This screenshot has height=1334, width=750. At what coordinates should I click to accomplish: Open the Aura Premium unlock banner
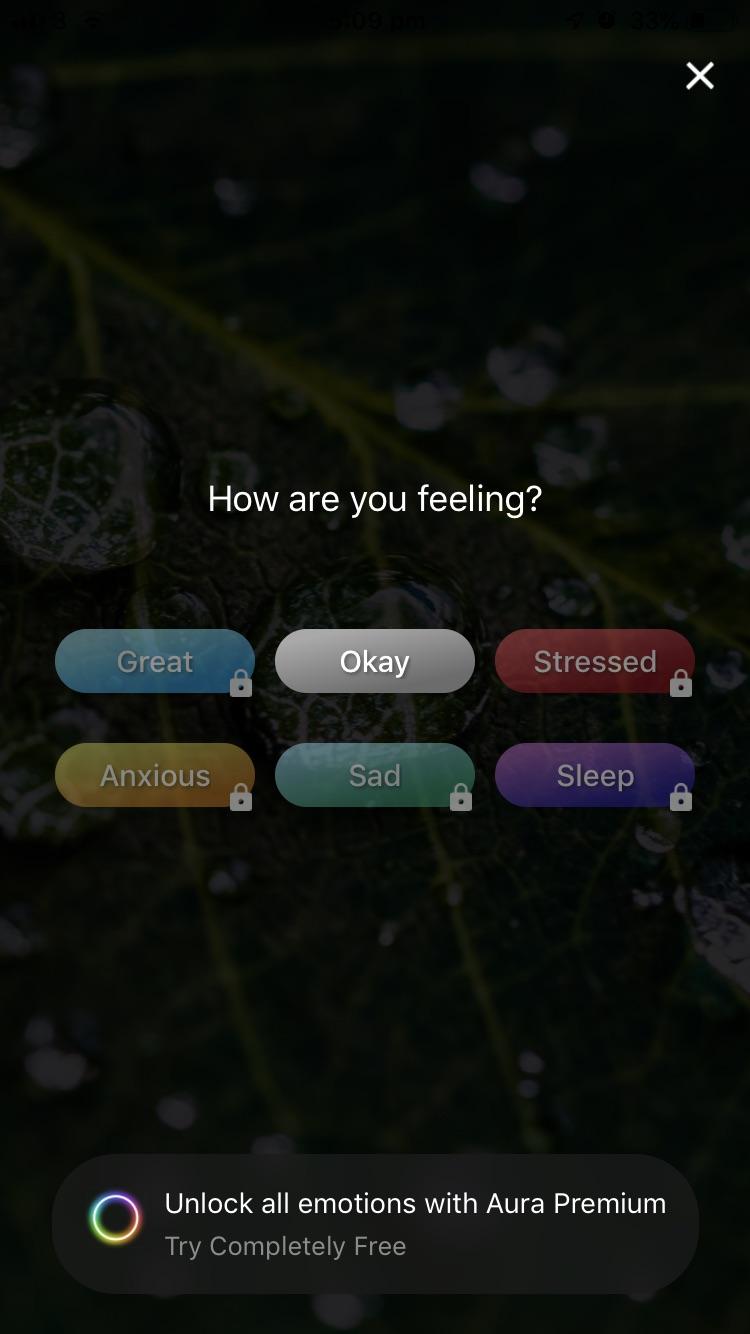pos(375,1224)
